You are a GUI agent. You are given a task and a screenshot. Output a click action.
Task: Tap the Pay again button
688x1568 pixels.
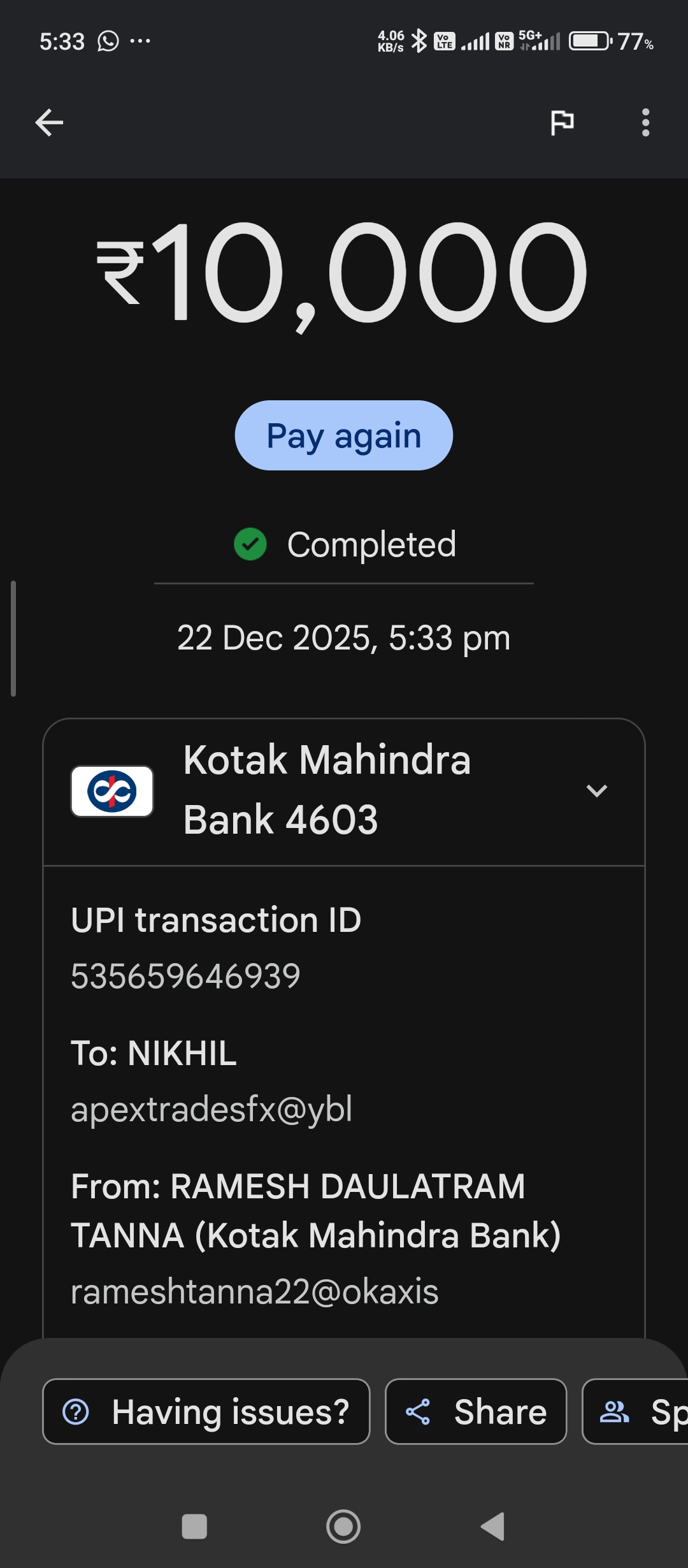pos(343,436)
